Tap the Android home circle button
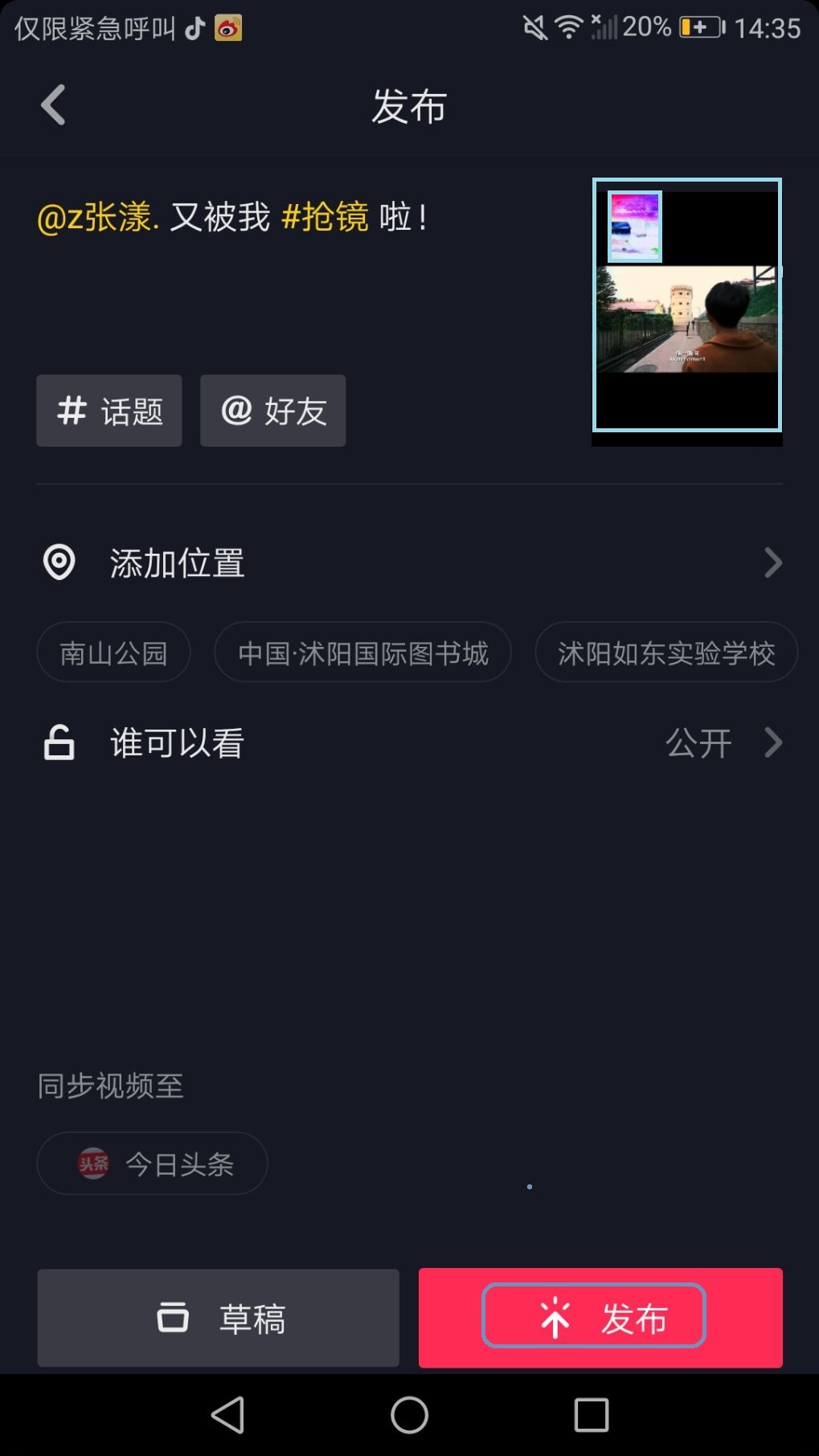The height and width of the screenshot is (1456, 819). coord(409,1416)
